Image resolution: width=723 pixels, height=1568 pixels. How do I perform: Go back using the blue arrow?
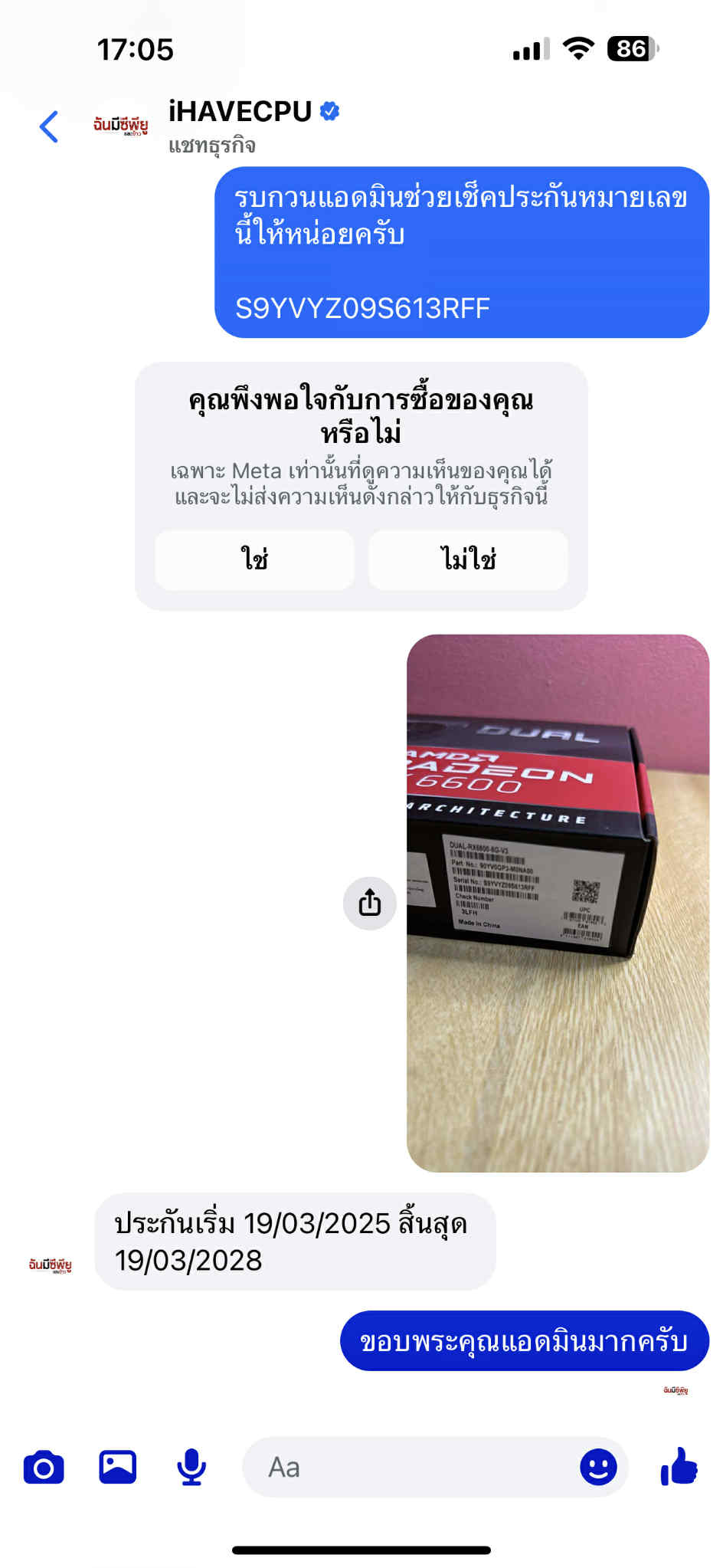(x=49, y=126)
